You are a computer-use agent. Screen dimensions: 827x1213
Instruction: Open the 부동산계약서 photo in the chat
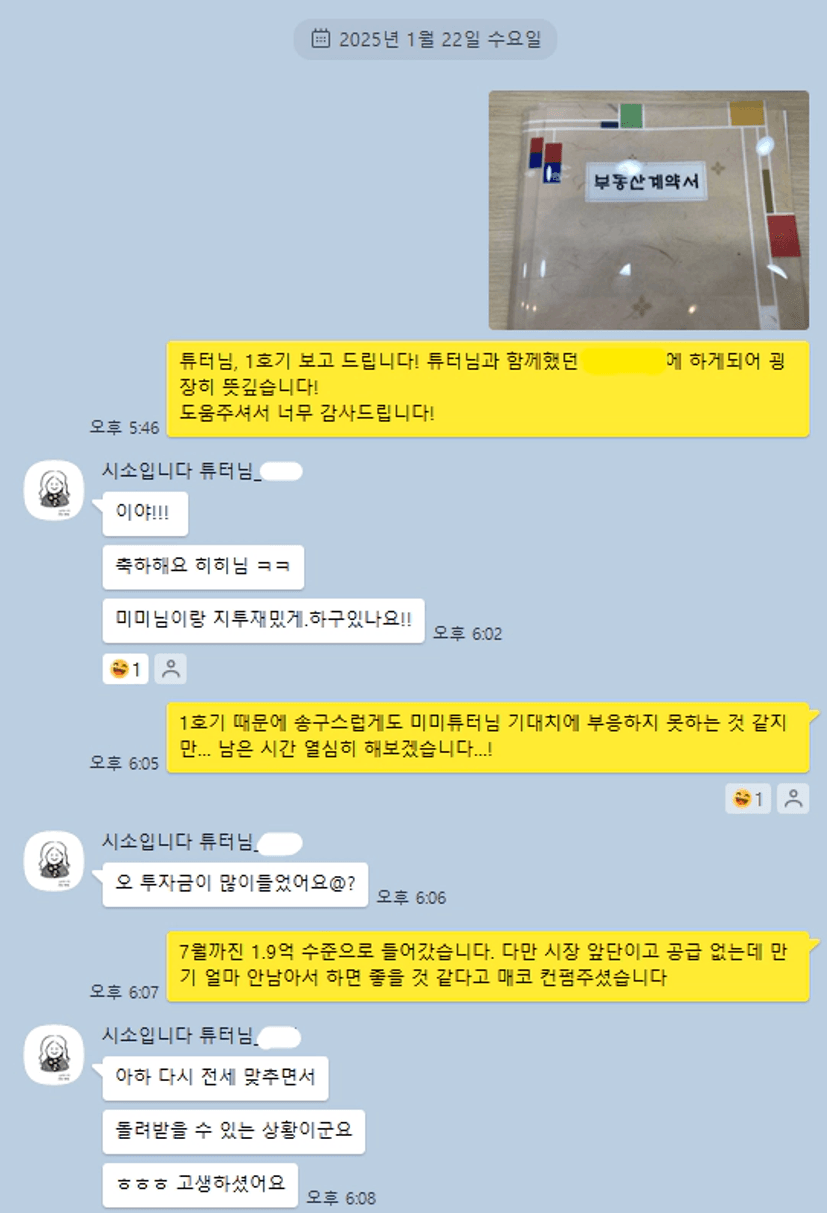coord(648,210)
